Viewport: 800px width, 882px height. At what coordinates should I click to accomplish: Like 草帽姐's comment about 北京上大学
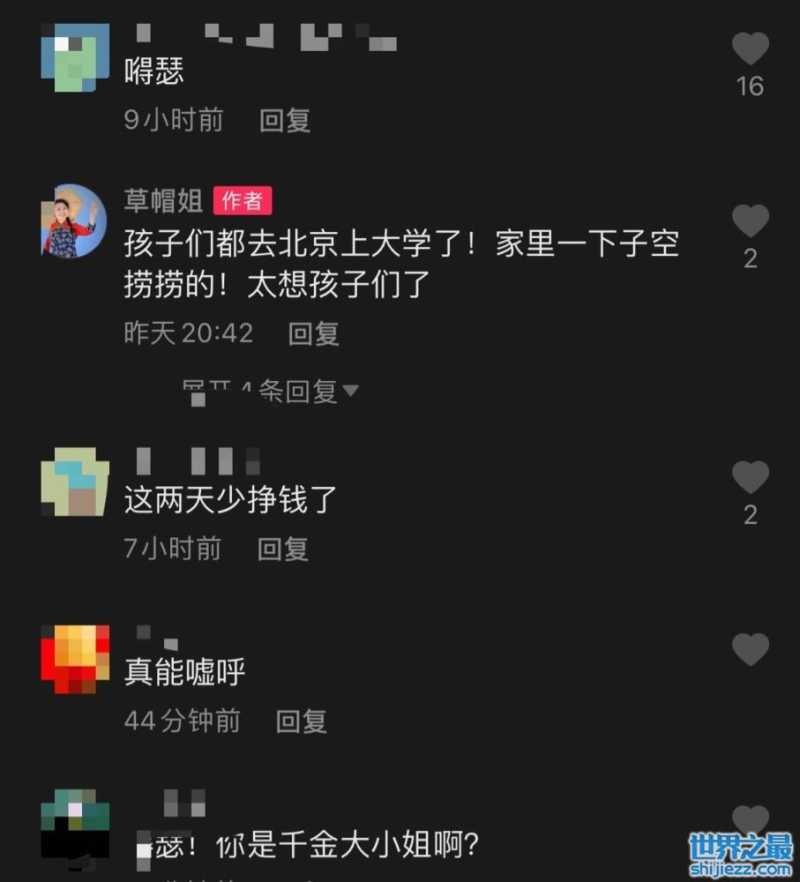(x=750, y=221)
